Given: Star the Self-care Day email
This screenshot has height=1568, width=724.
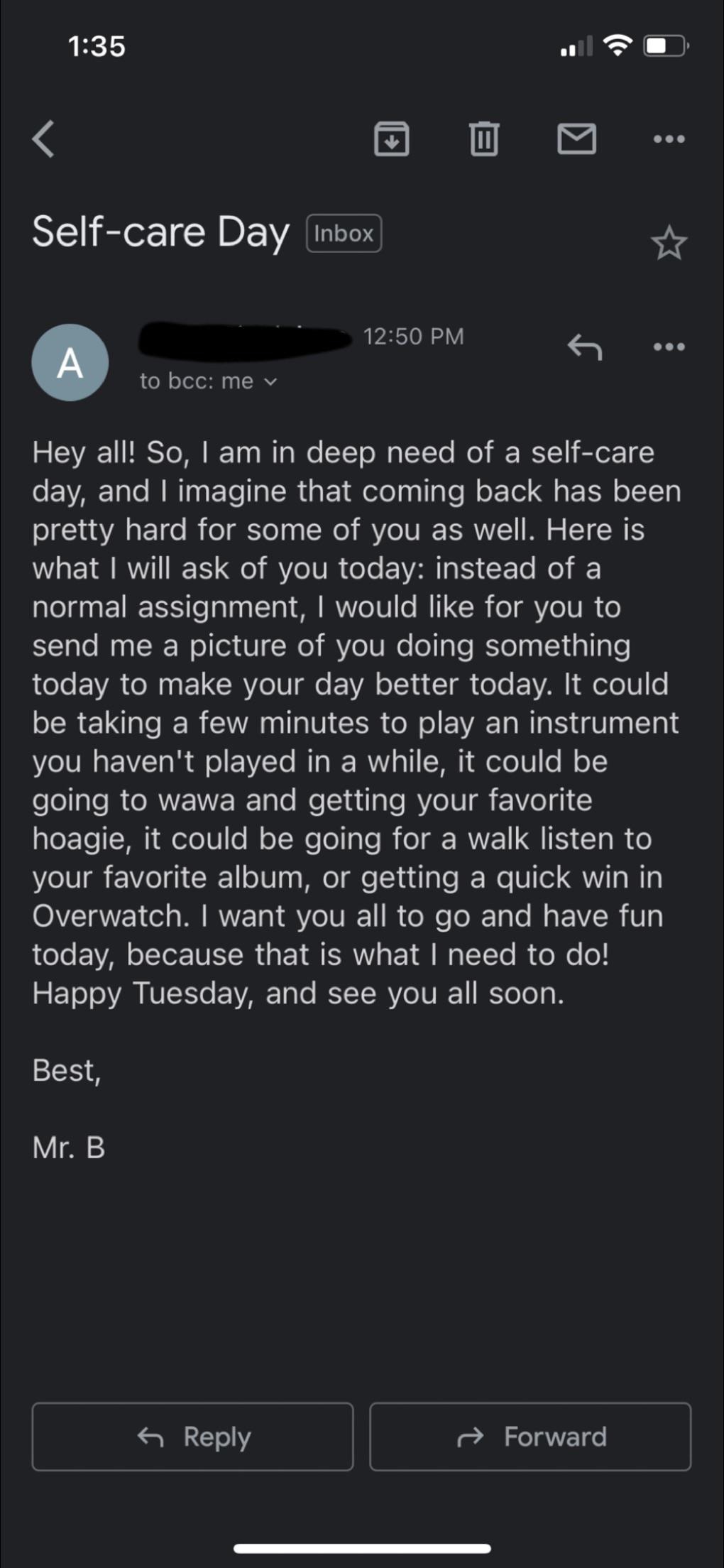Looking at the screenshot, I should click(x=669, y=244).
